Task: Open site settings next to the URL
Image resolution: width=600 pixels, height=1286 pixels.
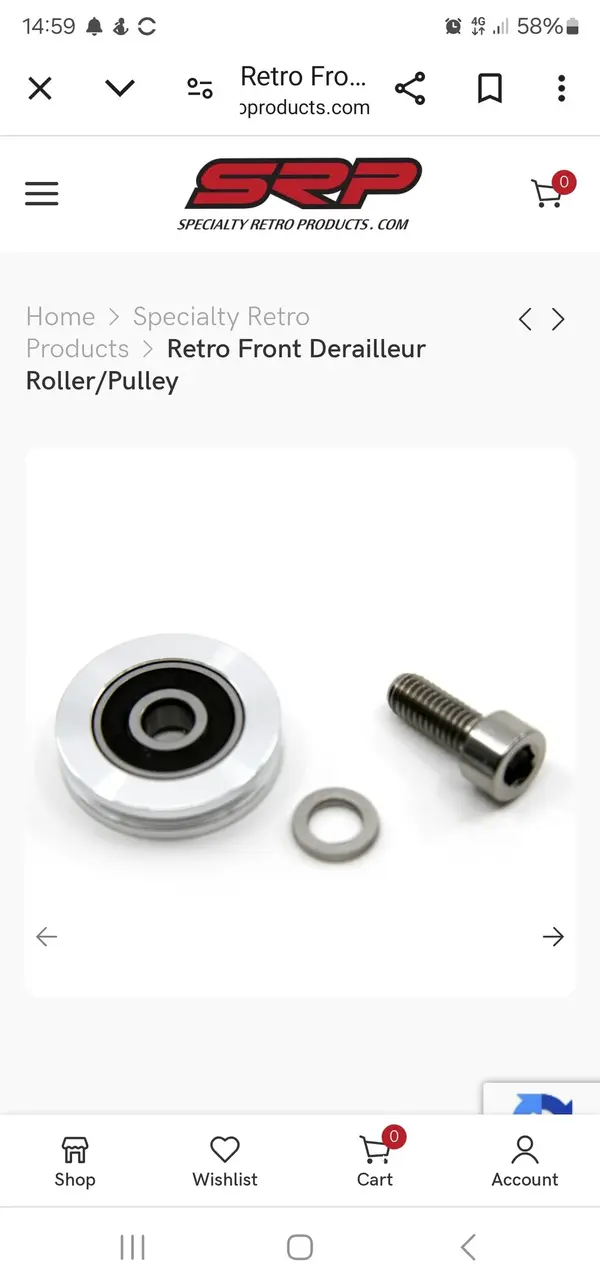Action: coord(200,89)
